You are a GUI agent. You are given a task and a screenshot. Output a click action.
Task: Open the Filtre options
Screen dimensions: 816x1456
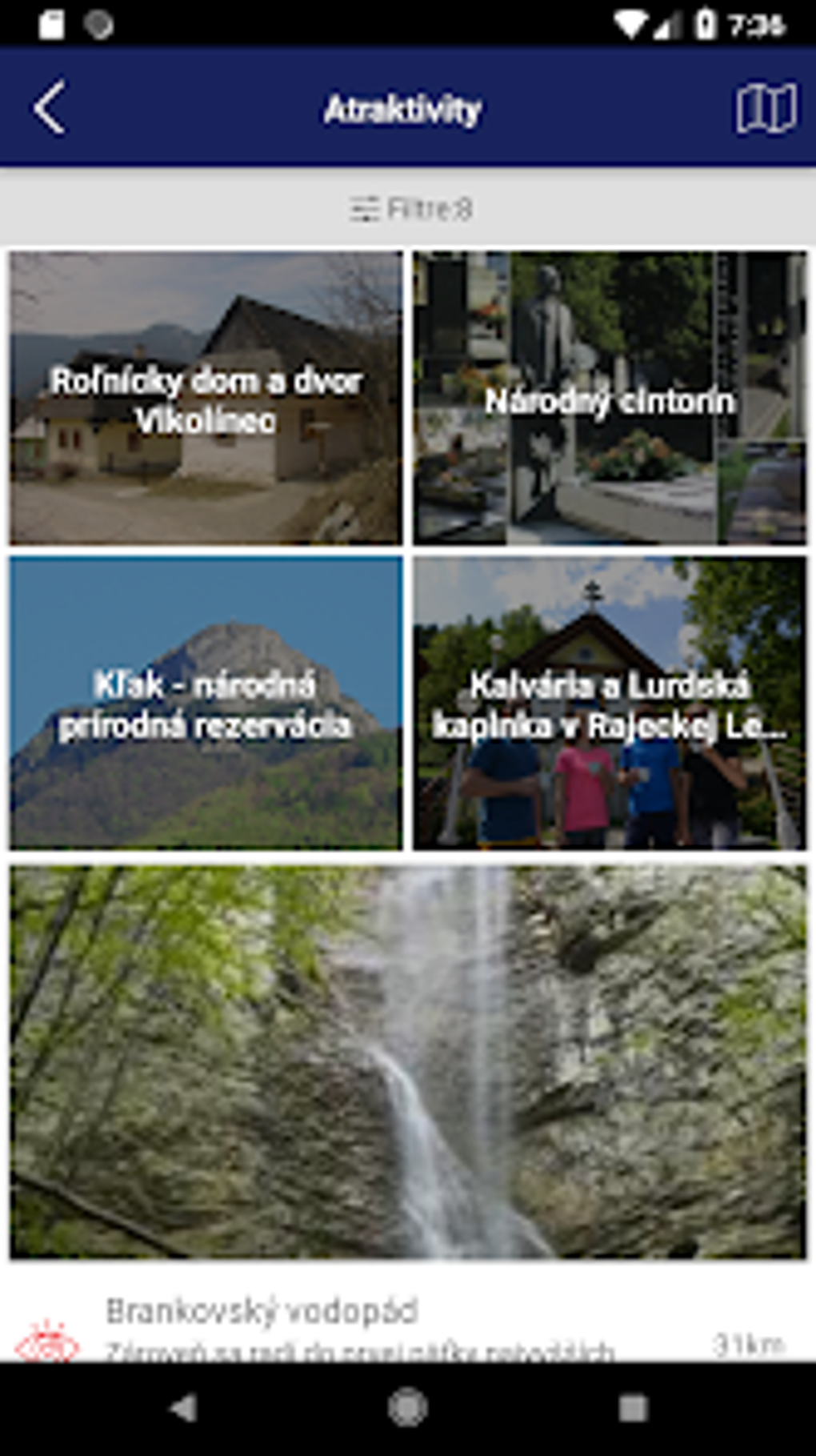(x=410, y=210)
